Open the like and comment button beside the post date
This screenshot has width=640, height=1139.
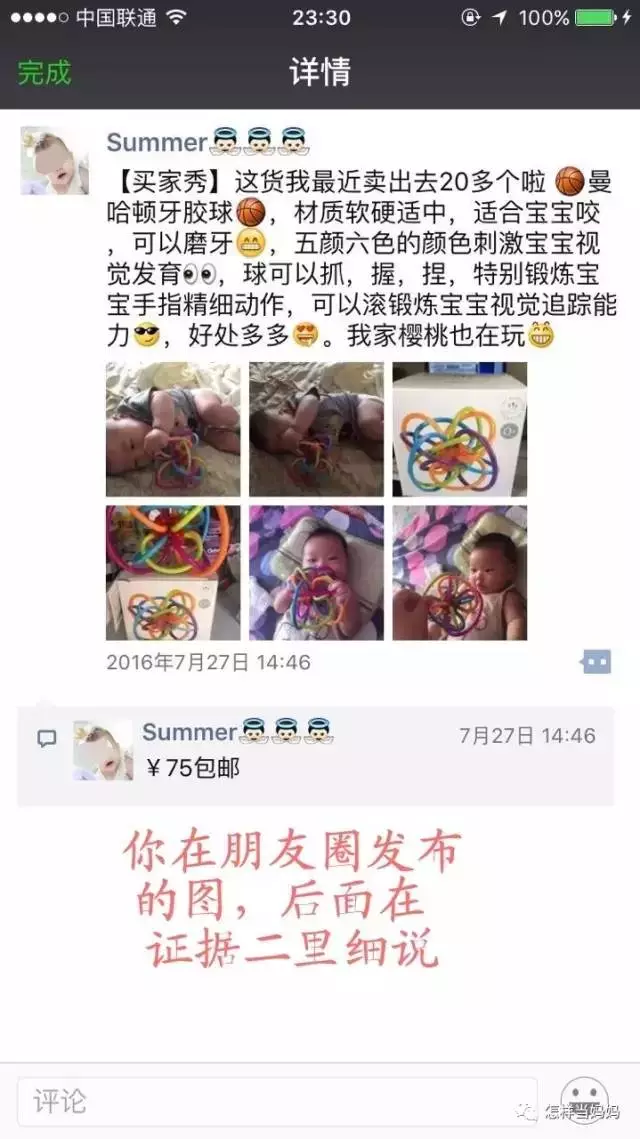(596, 661)
